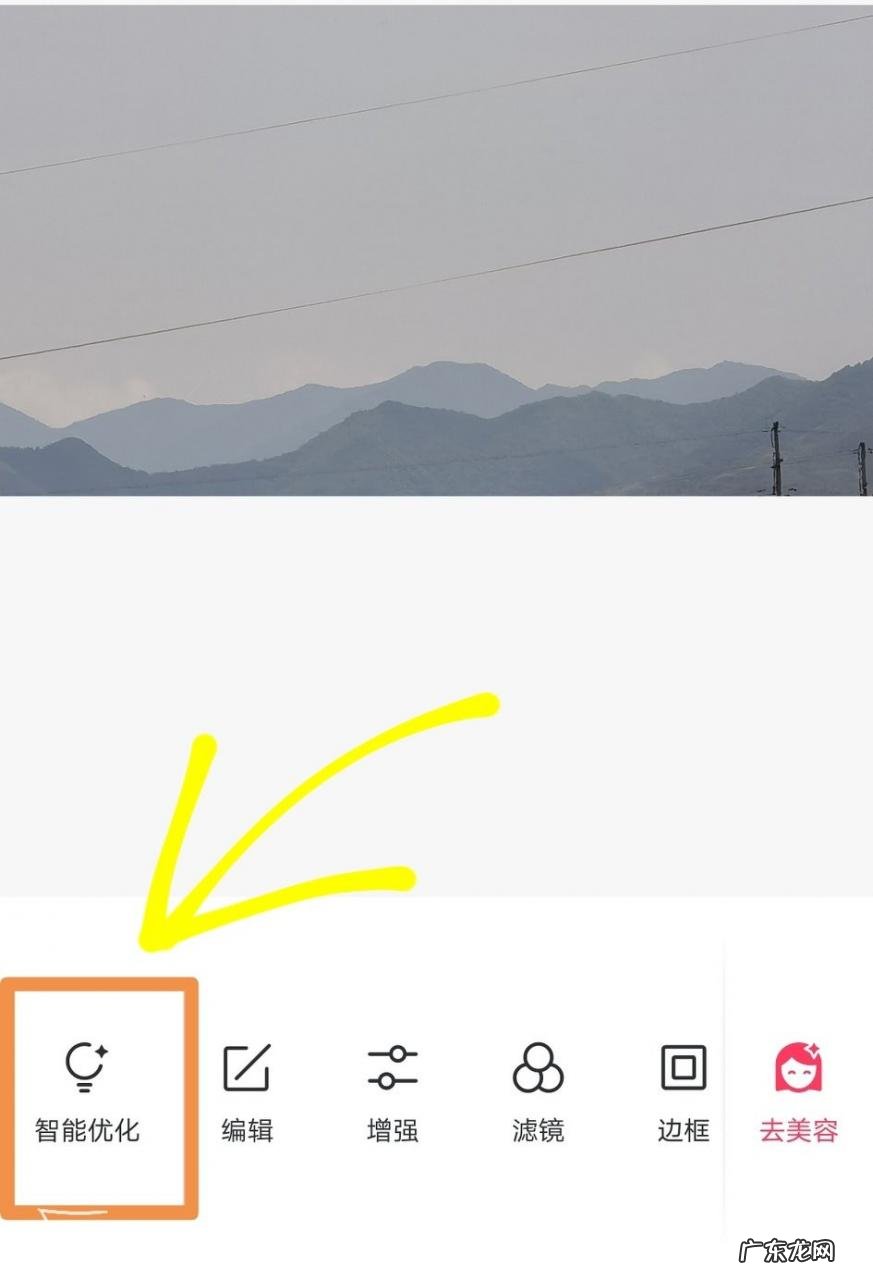Screen dimensions: 873x1280
Task: Select the 智能优化 tool
Action: (x=87, y=1092)
